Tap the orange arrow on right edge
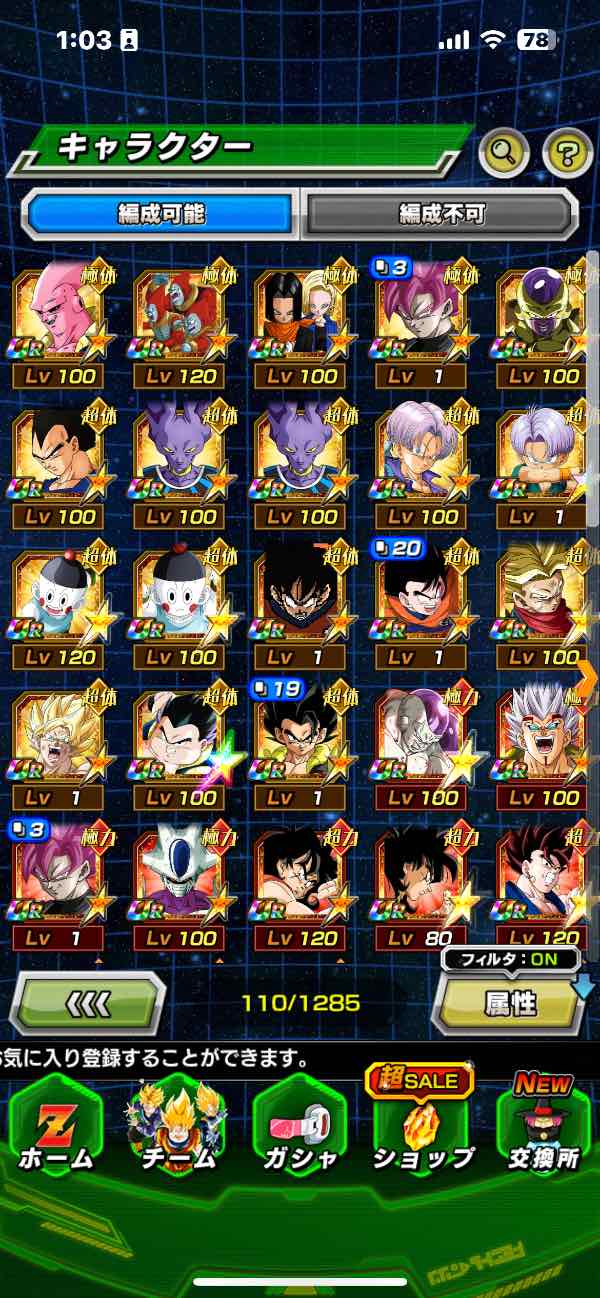Viewport: 600px width, 1298px height. (x=587, y=677)
